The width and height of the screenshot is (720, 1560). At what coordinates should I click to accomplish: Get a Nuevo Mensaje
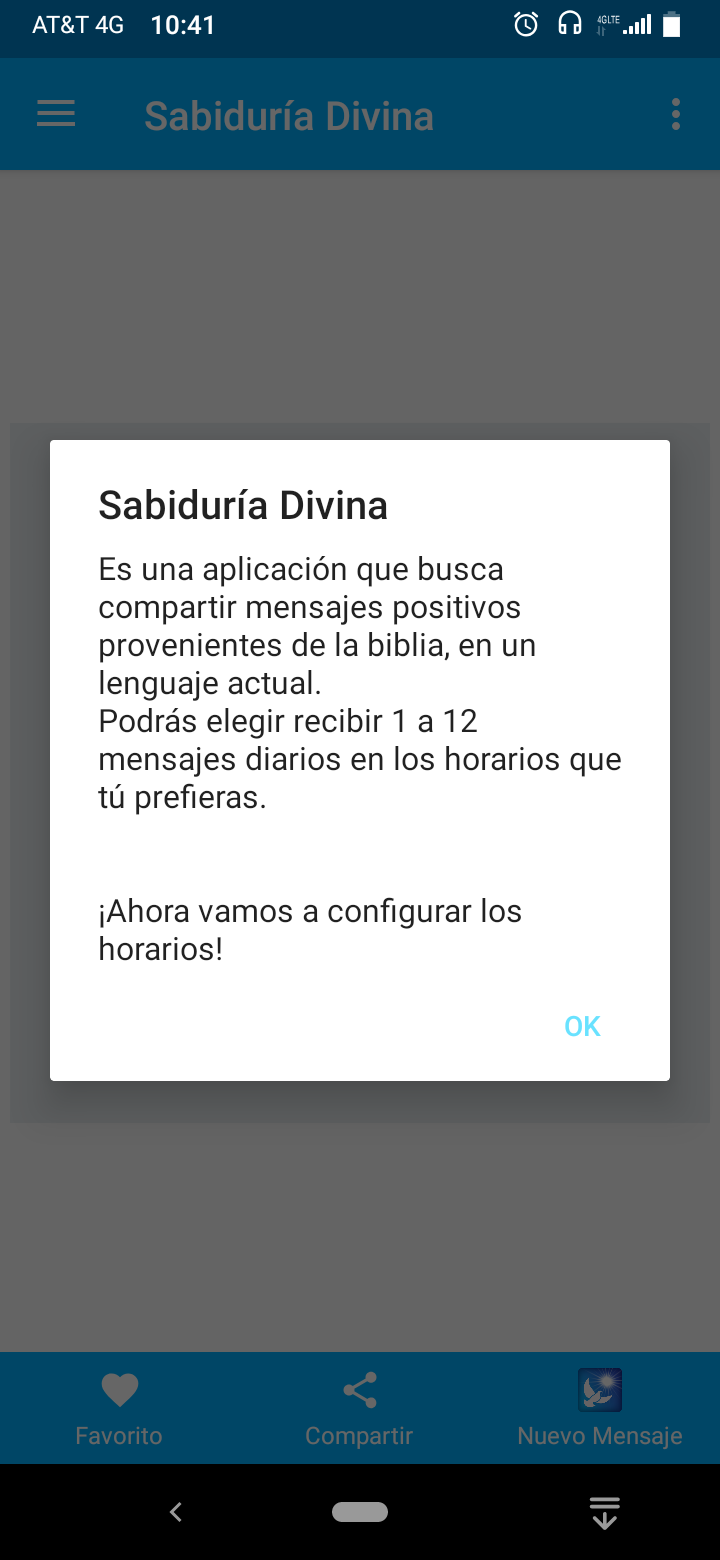click(600, 1408)
